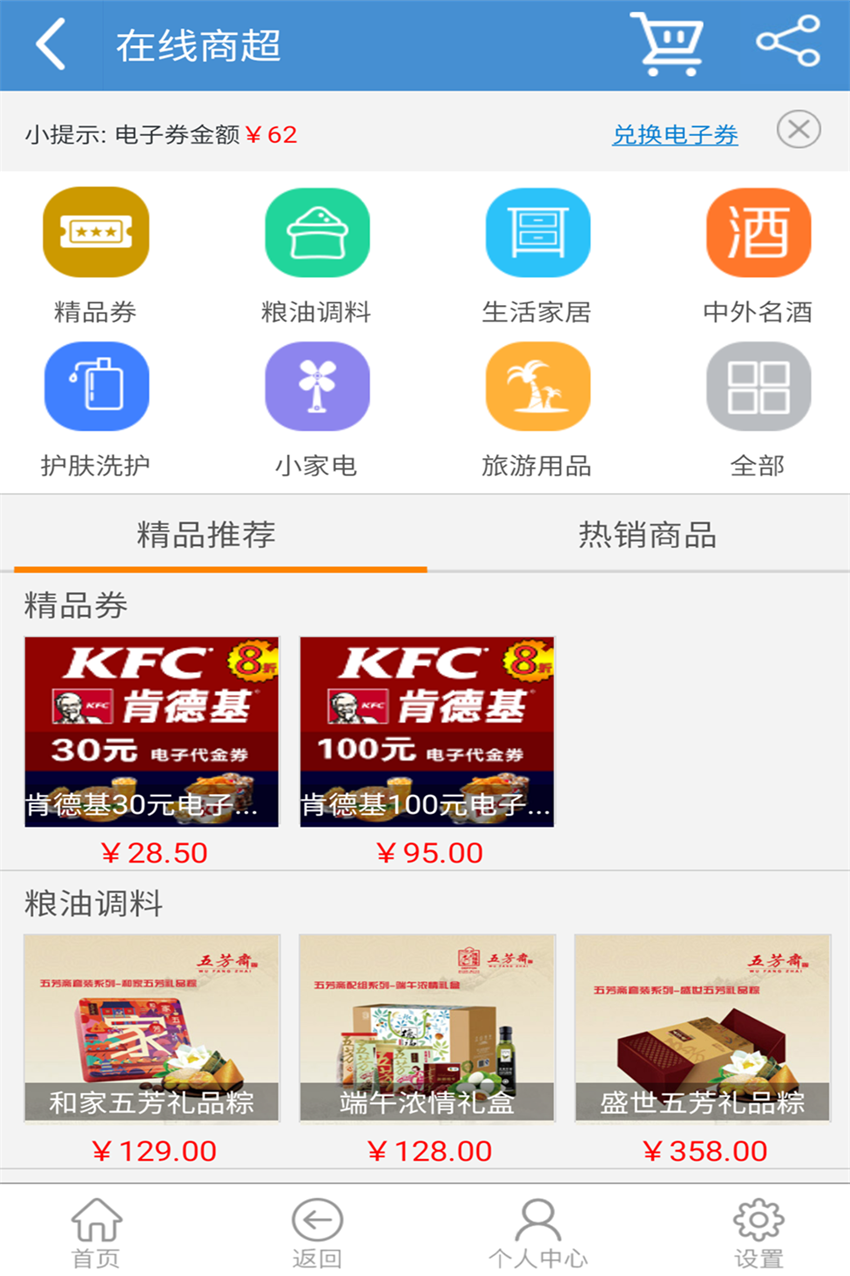Select the 中外名酒 category

point(758,233)
